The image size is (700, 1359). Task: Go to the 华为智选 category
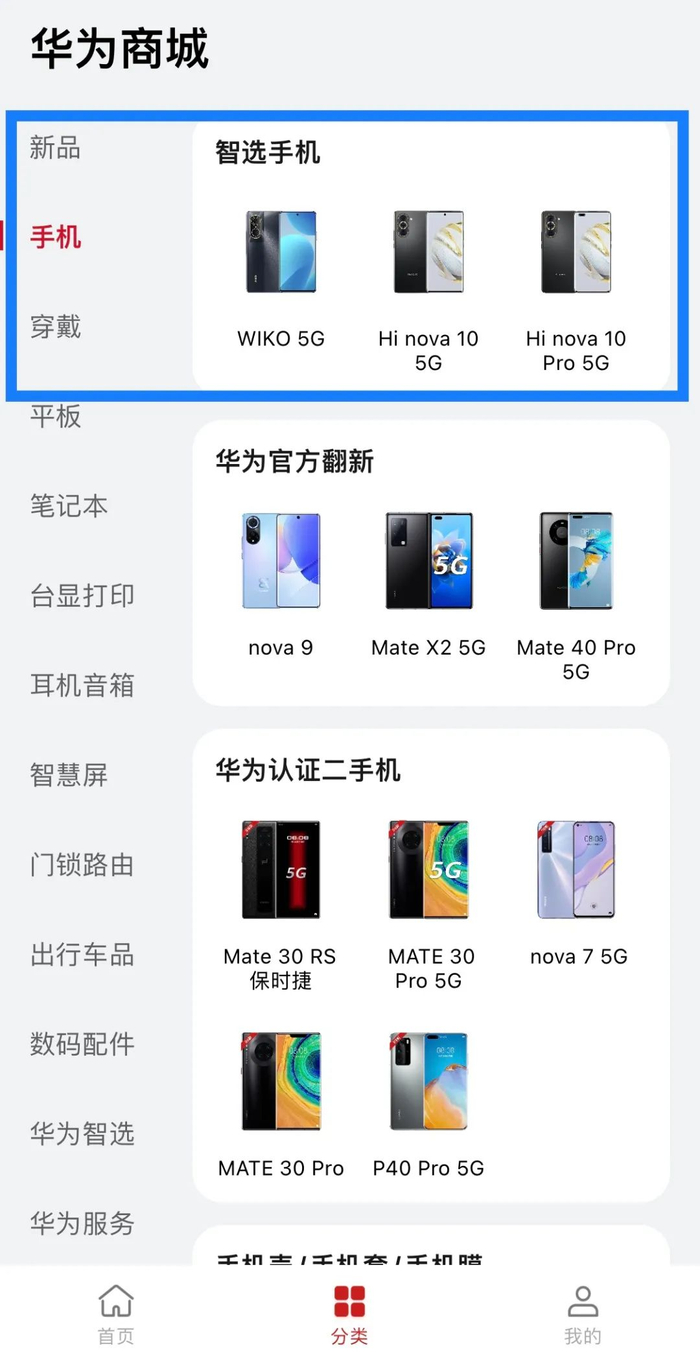81,1133
